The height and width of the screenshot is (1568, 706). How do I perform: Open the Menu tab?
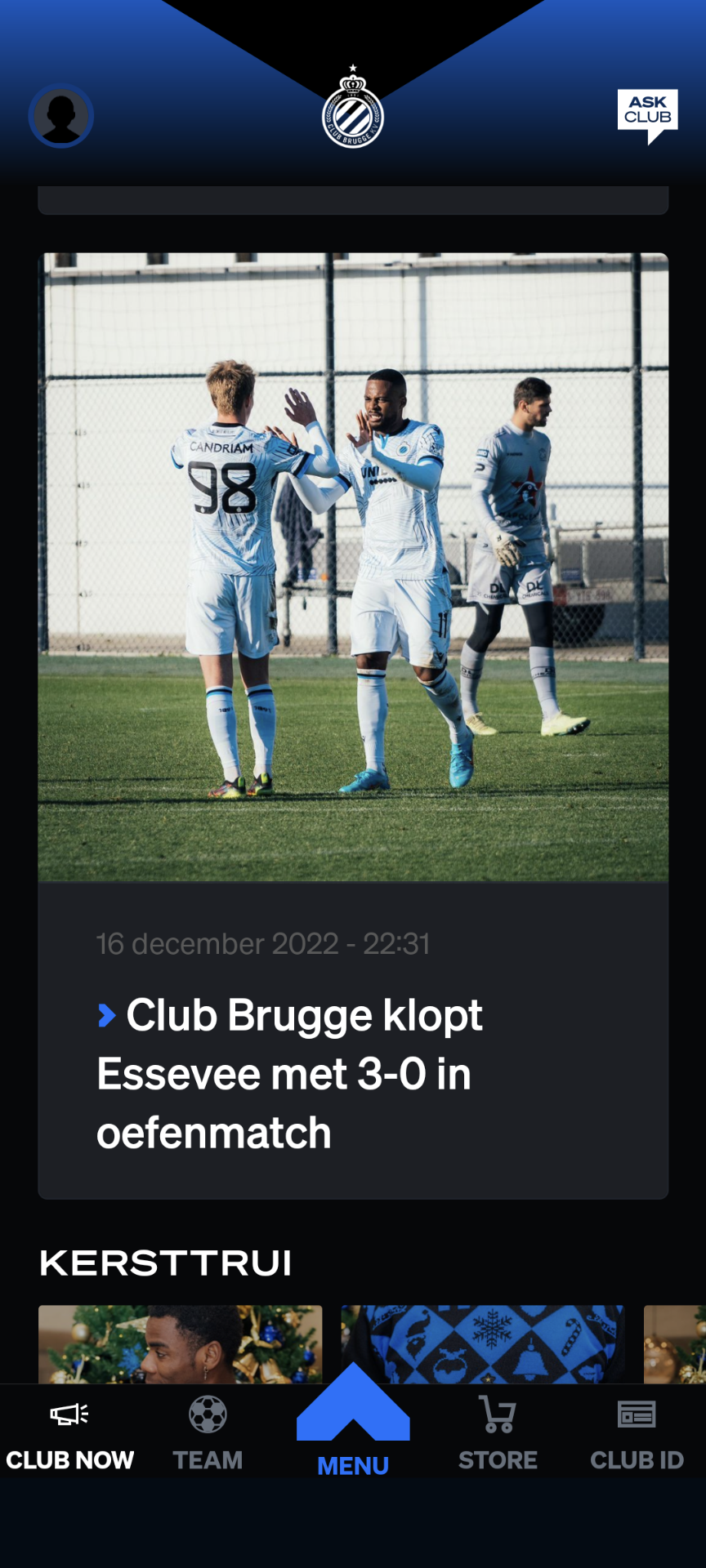[353, 1438]
